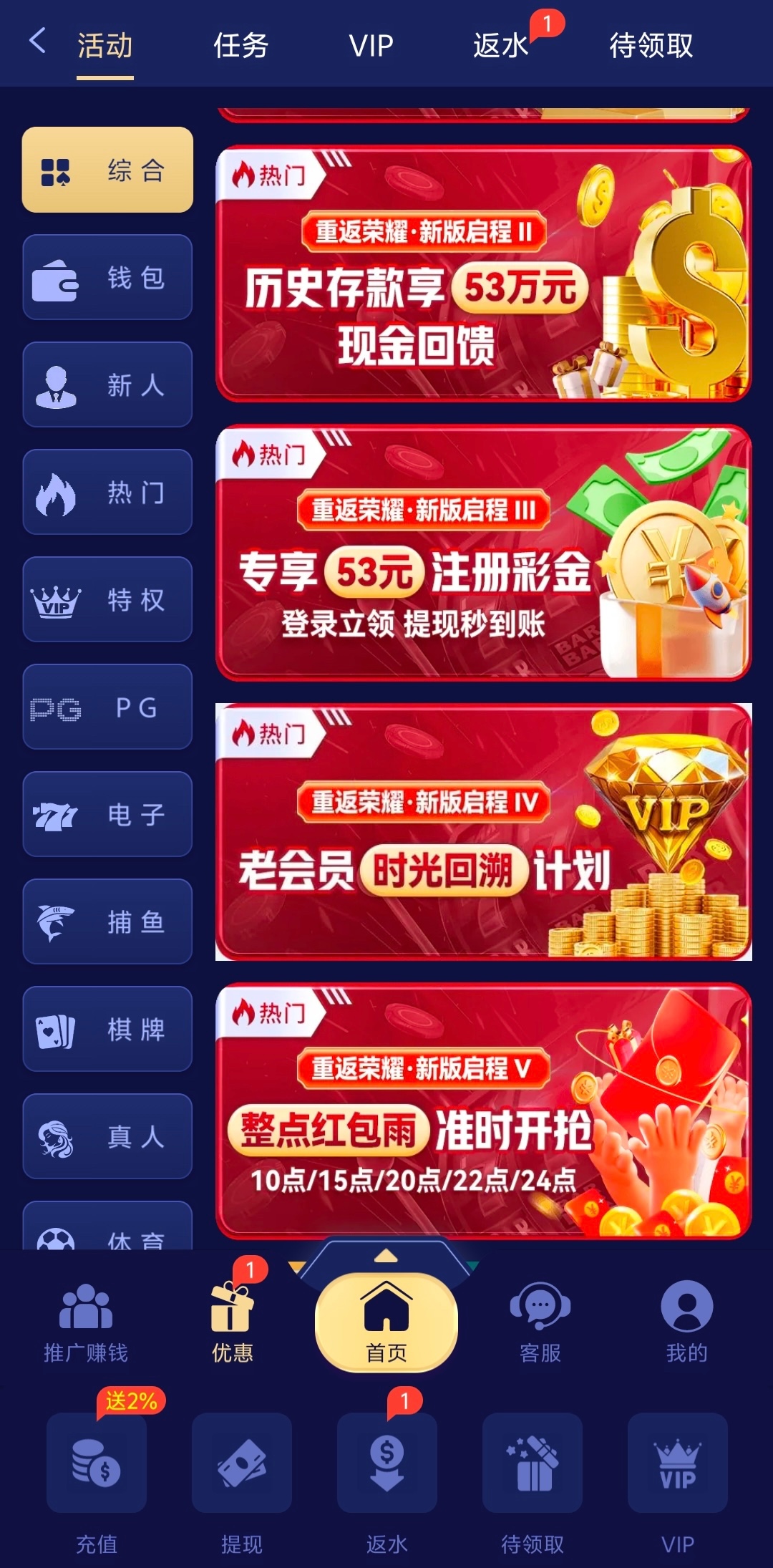Open the PG category

[x=107, y=707]
